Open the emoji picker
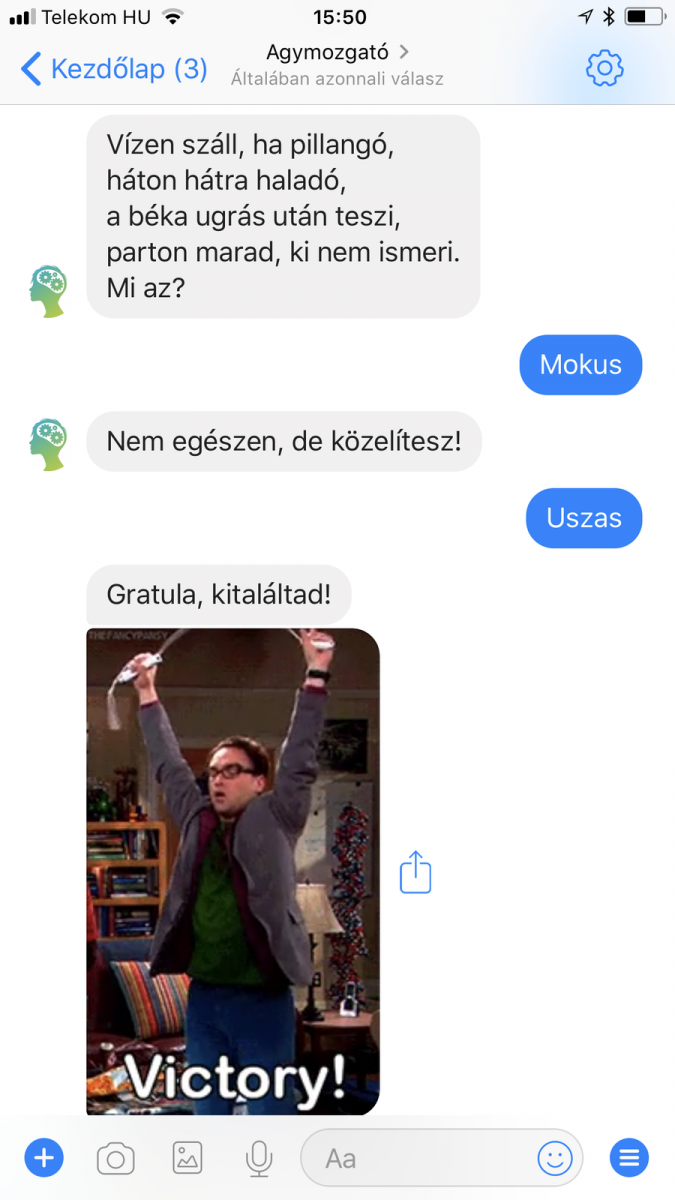Viewport: 675px width, 1200px height. tap(555, 1158)
